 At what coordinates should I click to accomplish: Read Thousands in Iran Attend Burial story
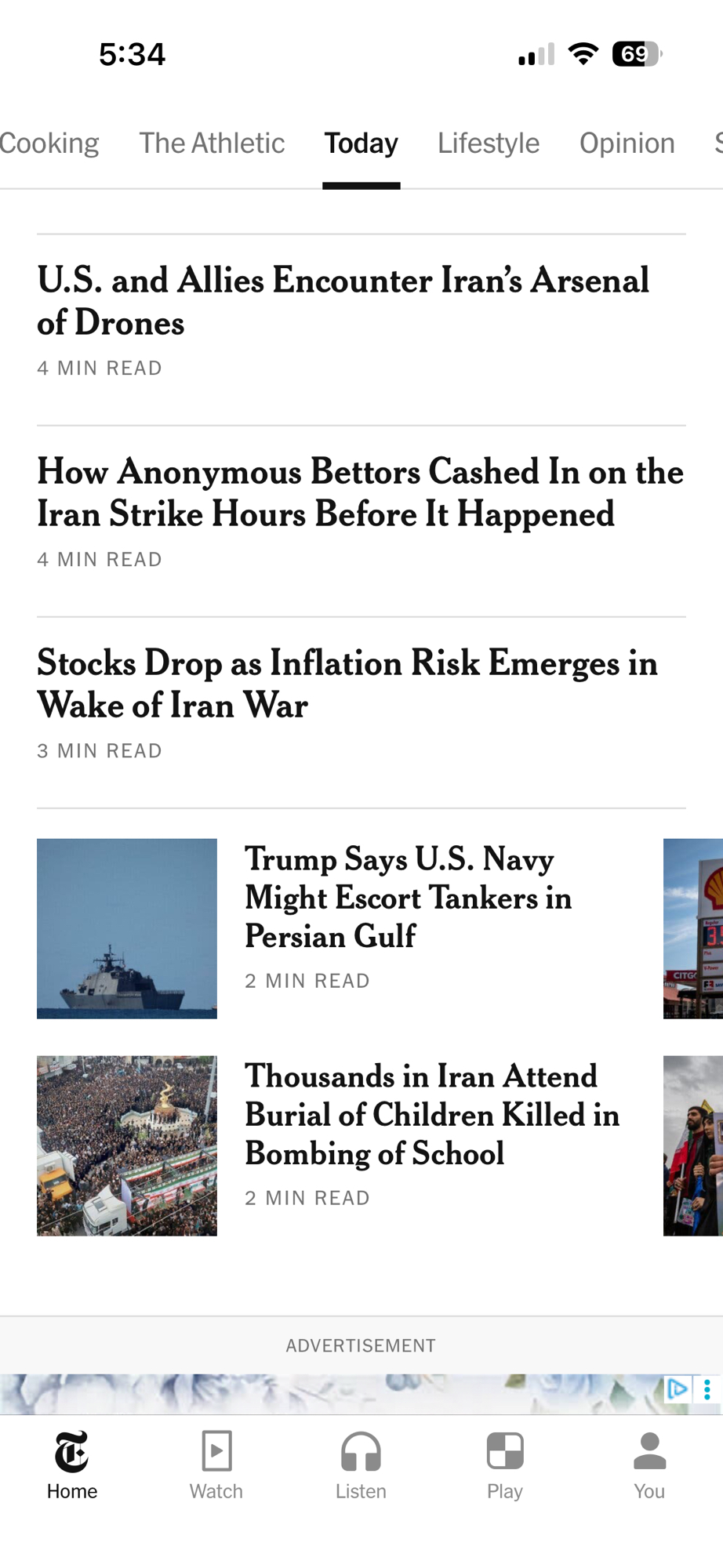click(x=431, y=1115)
